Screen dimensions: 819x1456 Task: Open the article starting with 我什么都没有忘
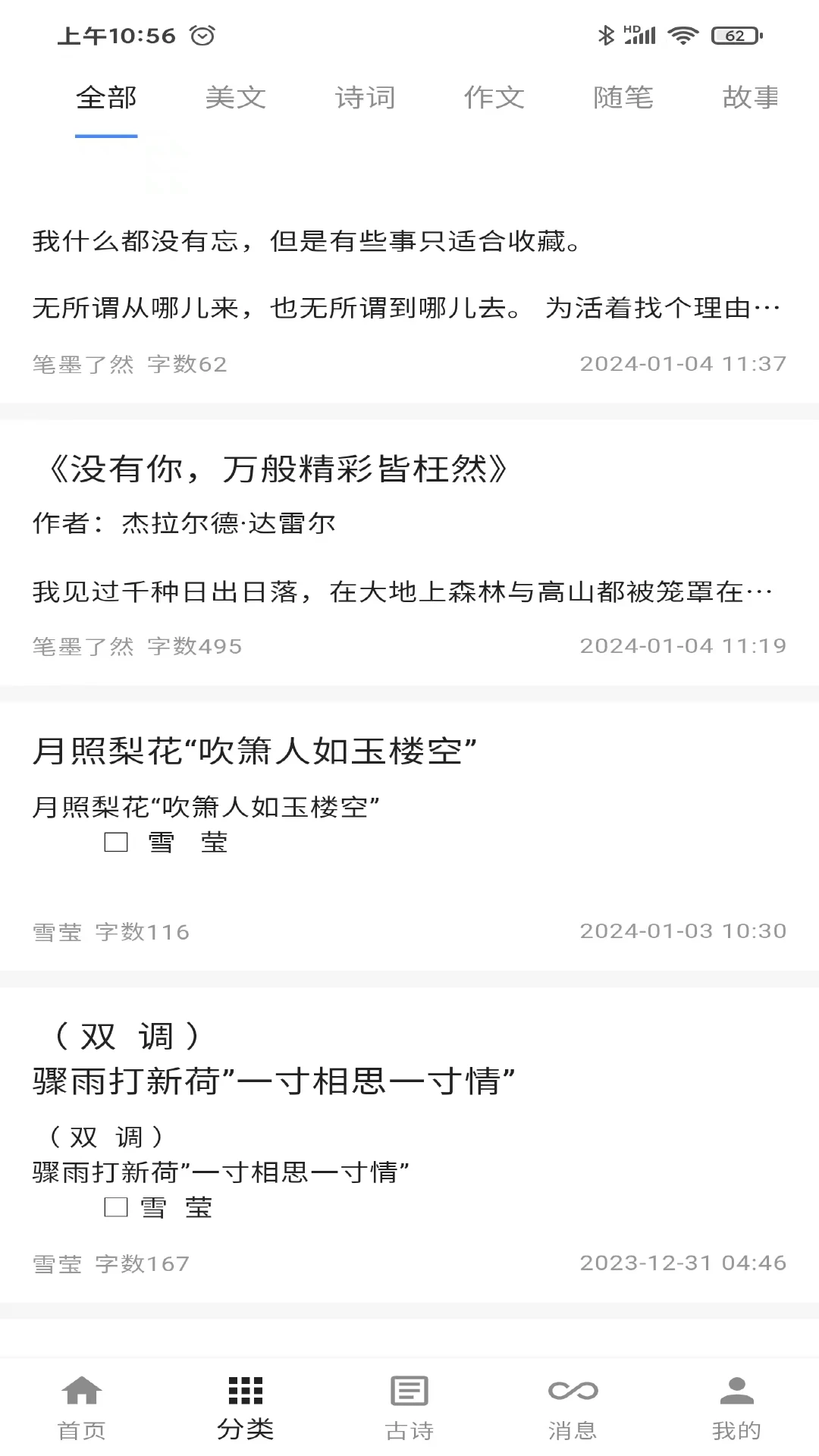pyautogui.click(x=306, y=244)
